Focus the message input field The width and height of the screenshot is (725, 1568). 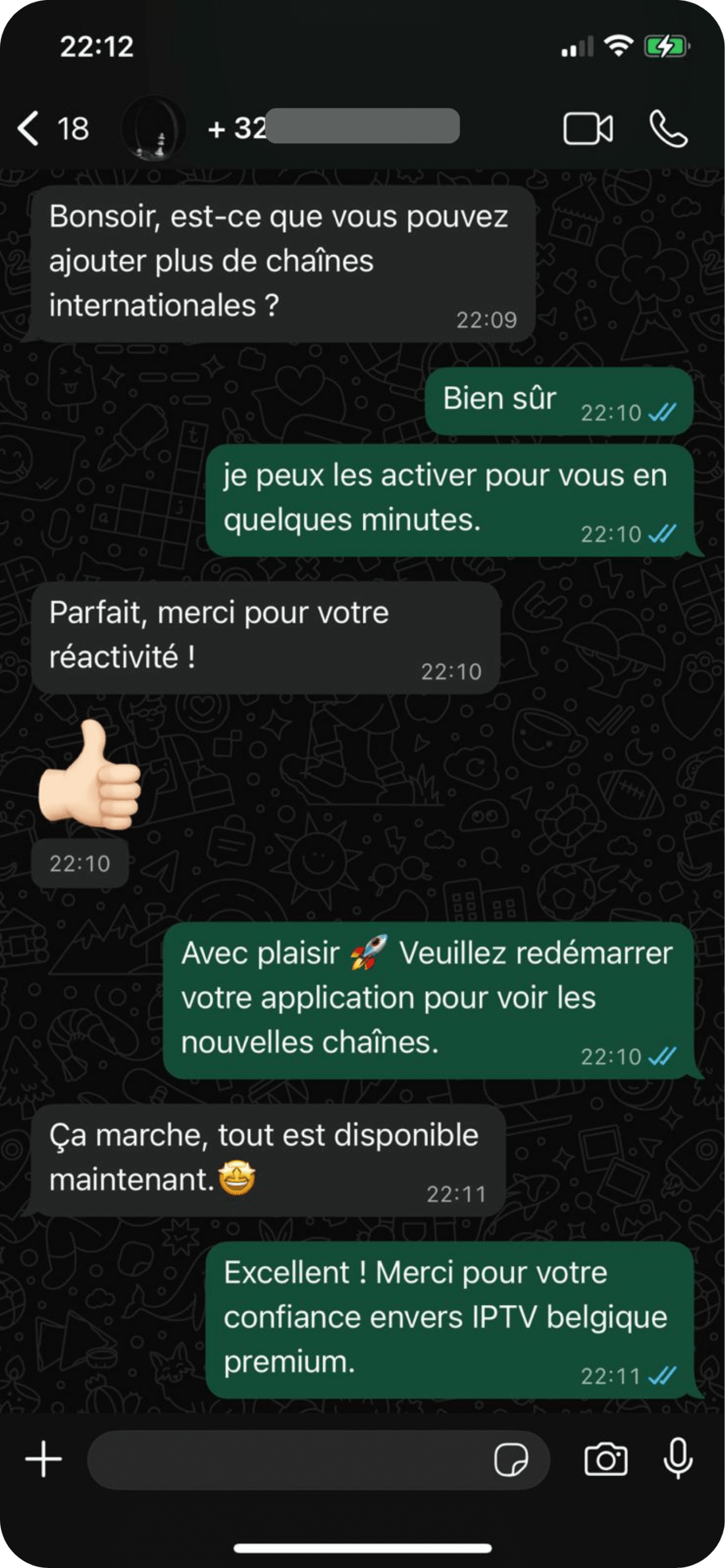(288, 1460)
